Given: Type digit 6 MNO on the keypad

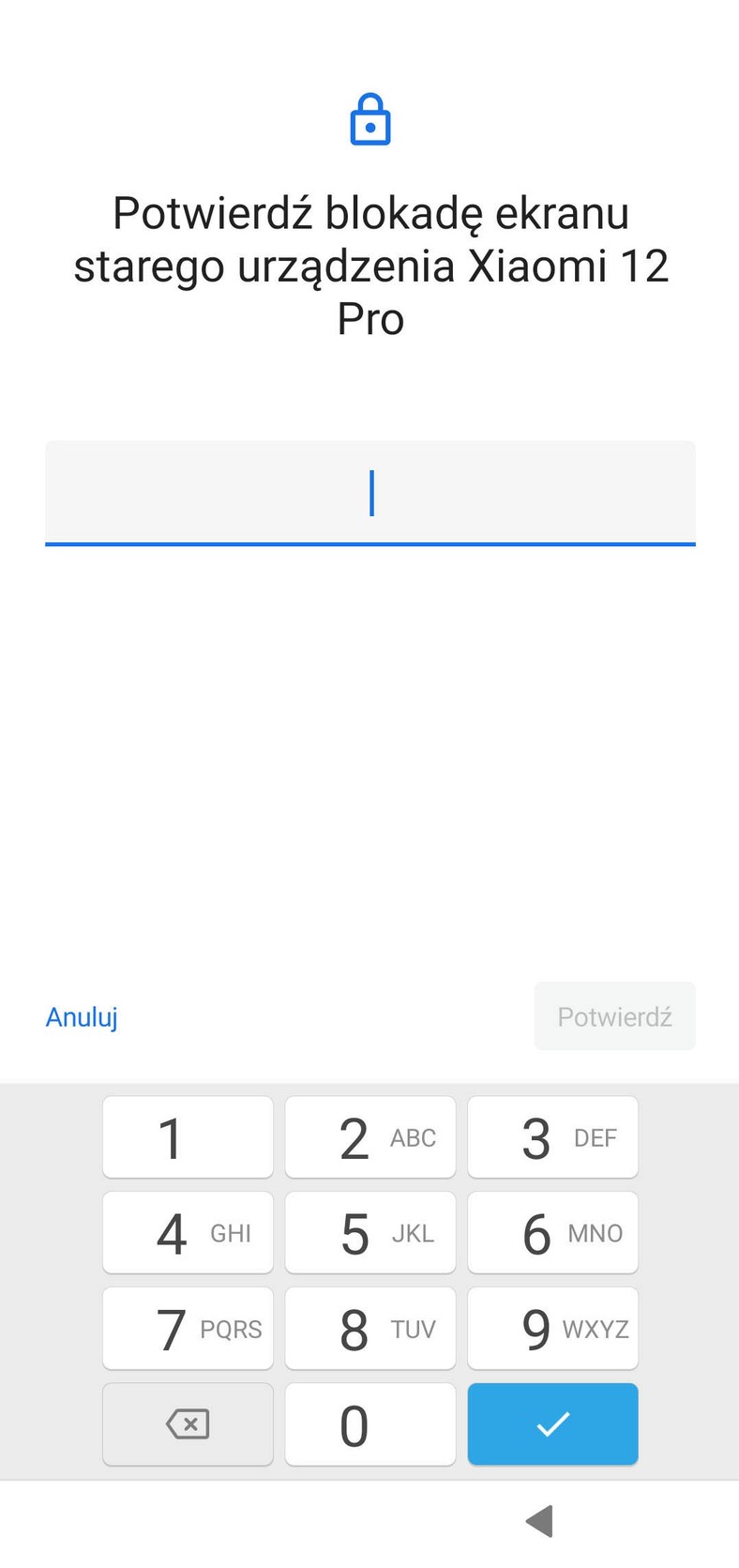Looking at the screenshot, I should pos(552,1233).
